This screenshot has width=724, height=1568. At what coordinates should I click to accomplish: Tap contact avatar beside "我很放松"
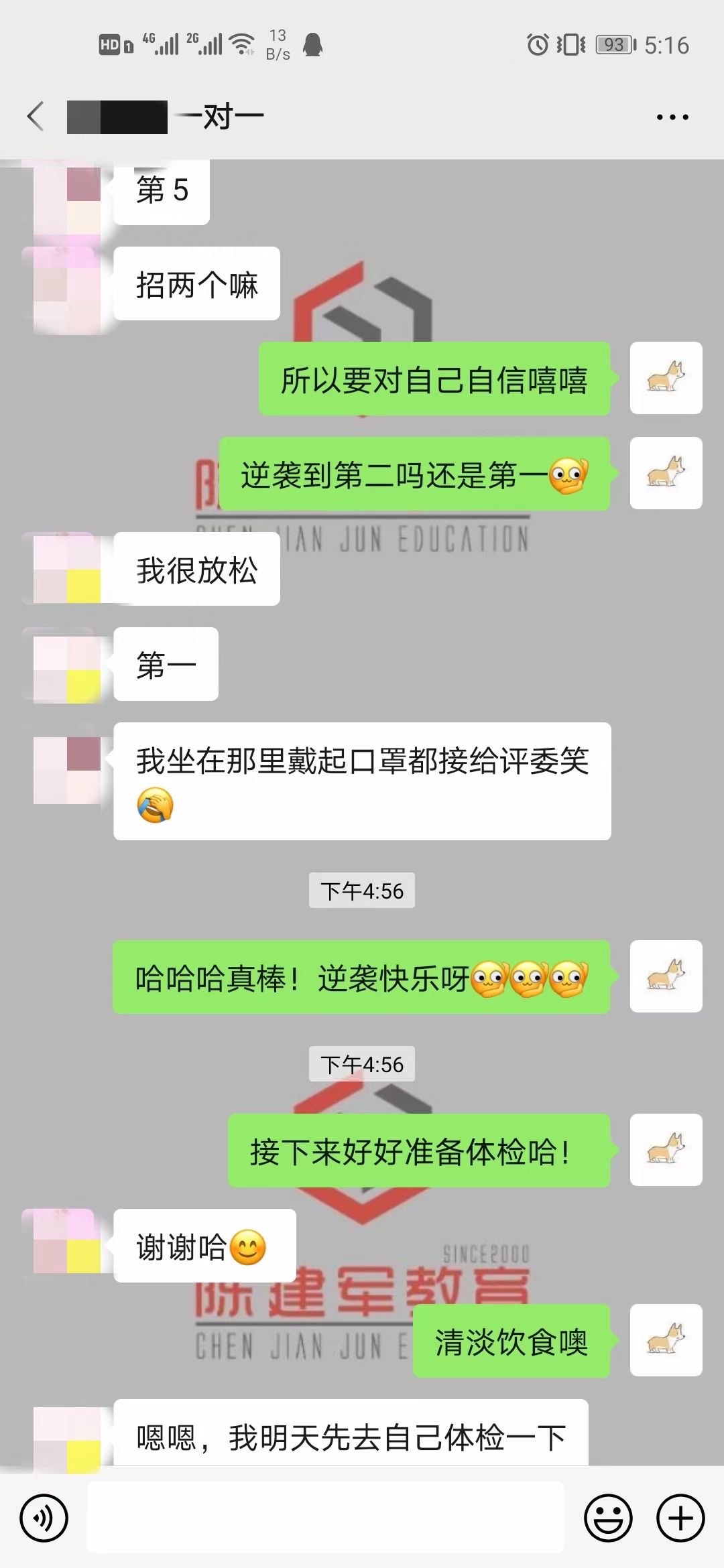[67, 569]
